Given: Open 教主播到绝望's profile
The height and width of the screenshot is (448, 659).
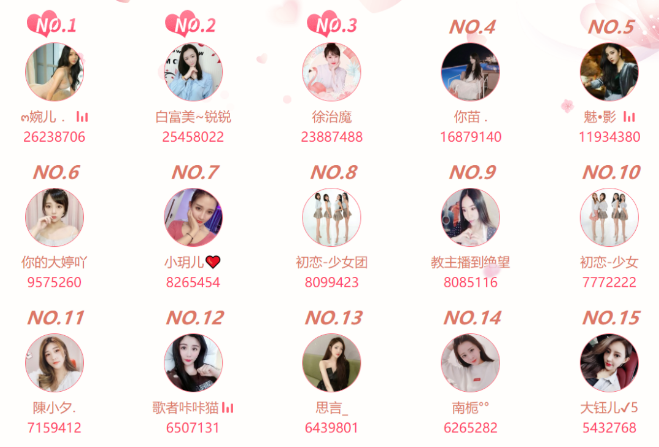Looking at the screenshot, I should [x=470, y=218].
